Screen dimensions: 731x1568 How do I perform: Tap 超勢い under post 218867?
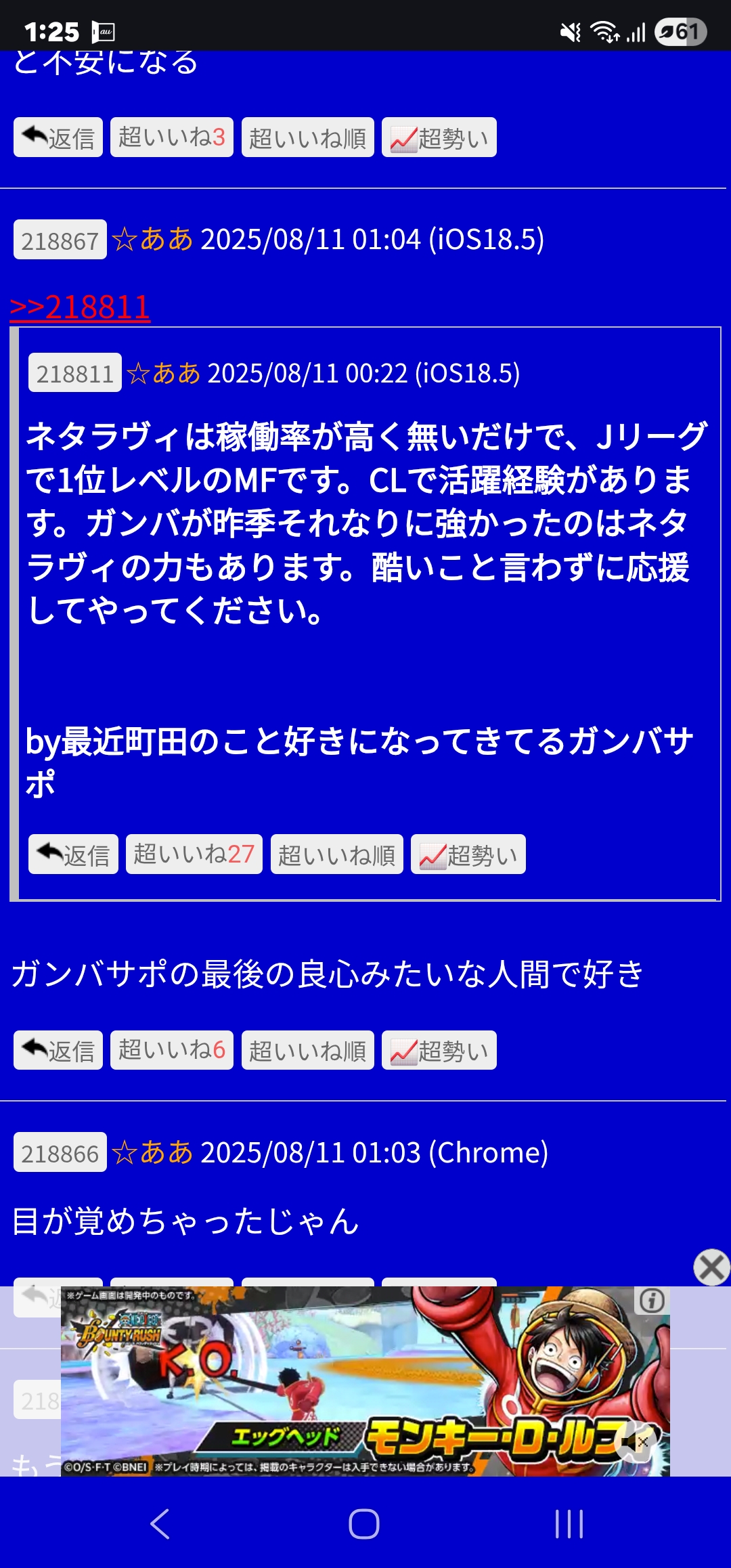coord(439,1050)
